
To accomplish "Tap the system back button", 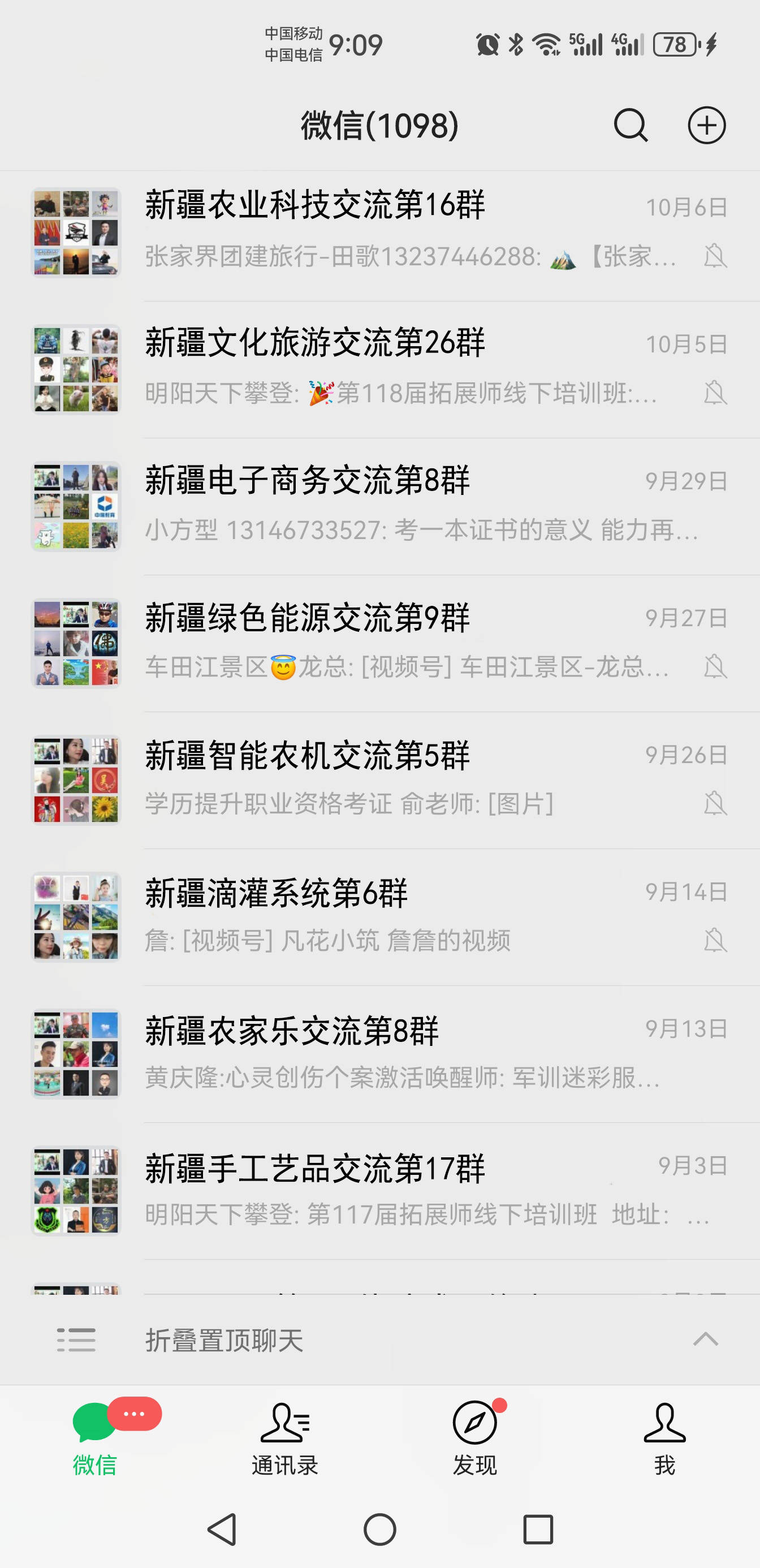I will coord(222,1528).
